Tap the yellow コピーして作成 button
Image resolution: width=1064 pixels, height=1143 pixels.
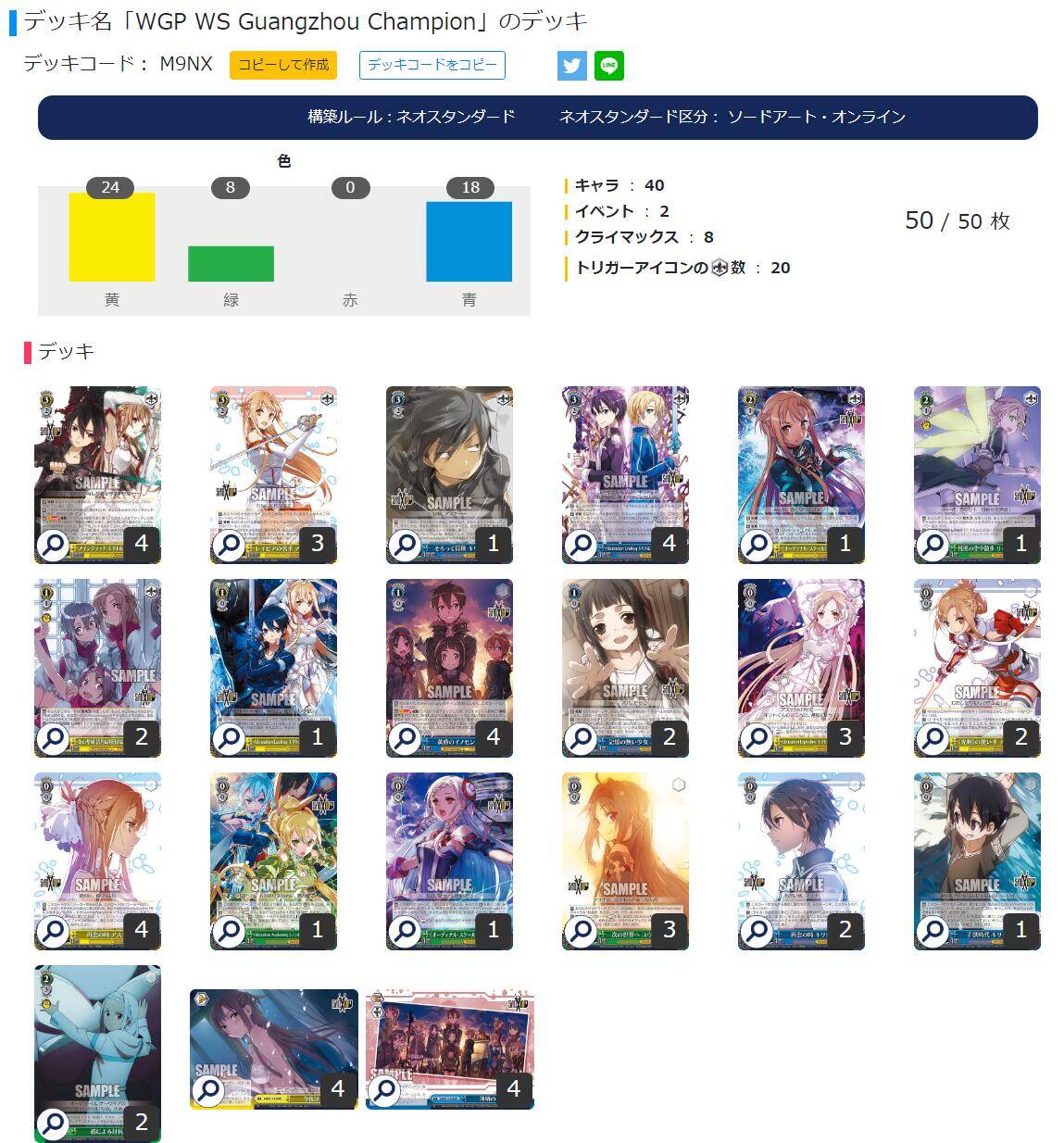pyautogui.click(x=282, y=65)
